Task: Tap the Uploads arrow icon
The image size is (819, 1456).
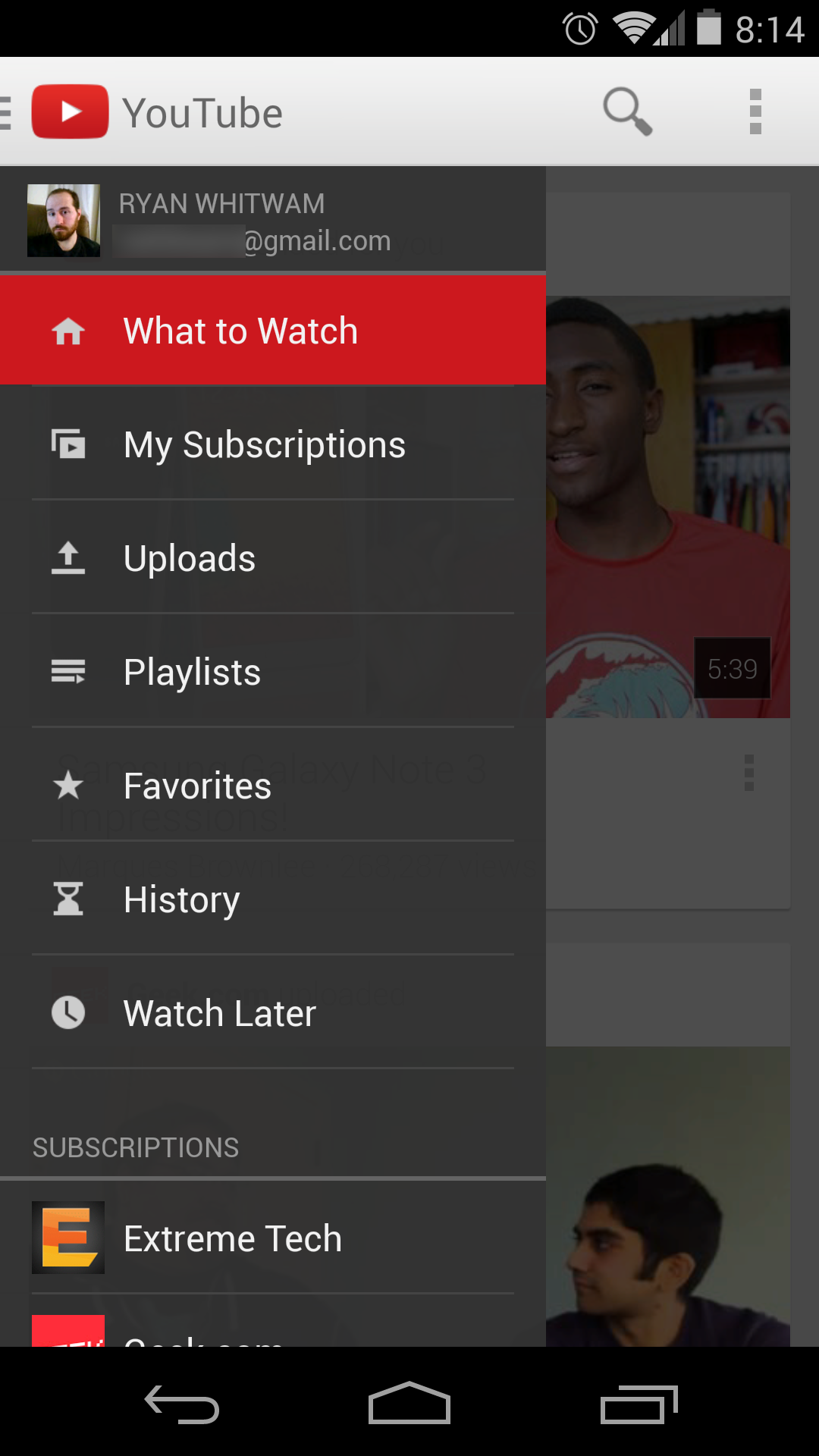Action: coord(68,557)
